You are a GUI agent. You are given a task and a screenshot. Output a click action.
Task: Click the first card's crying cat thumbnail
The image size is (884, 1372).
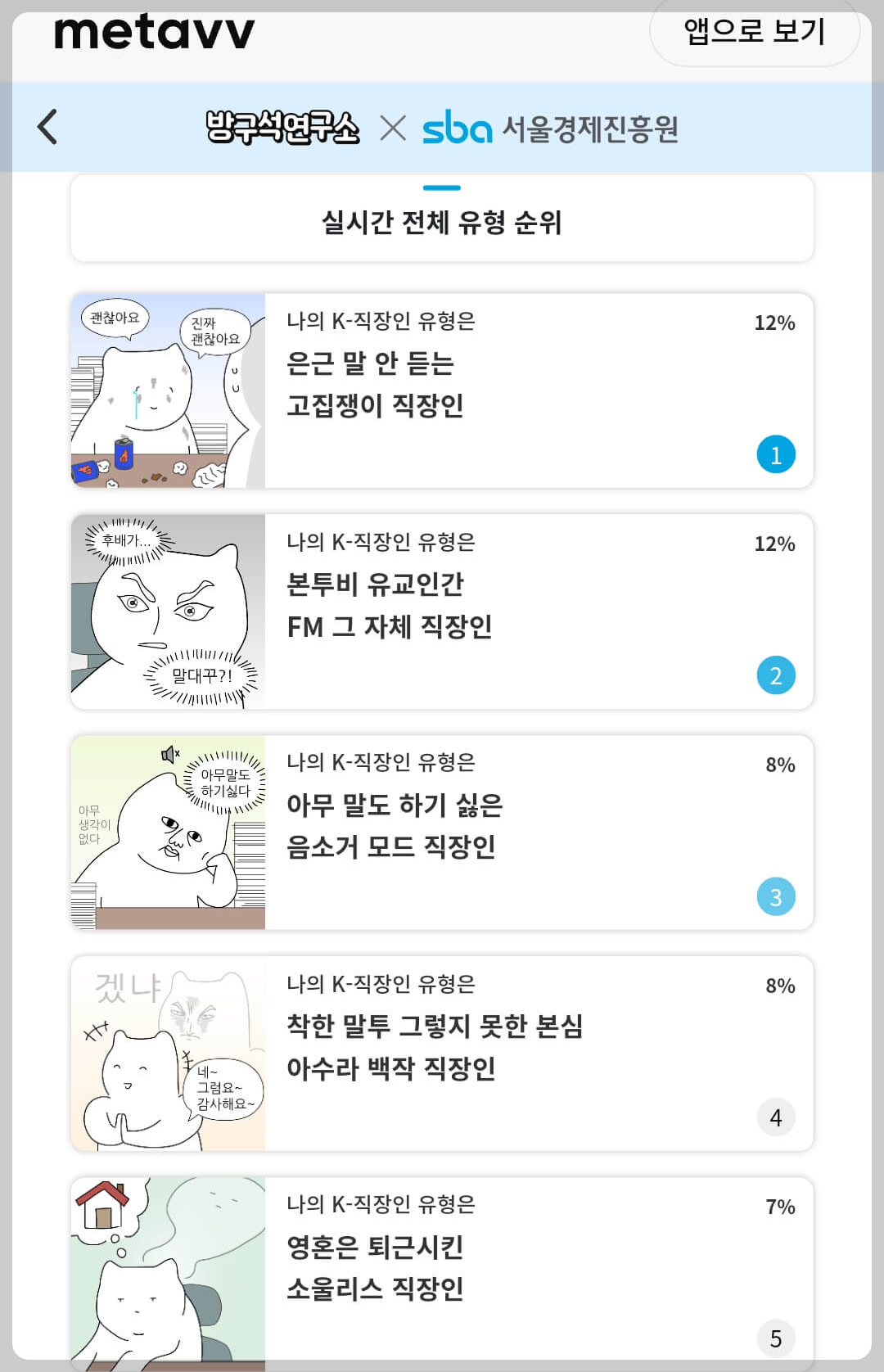169,390
